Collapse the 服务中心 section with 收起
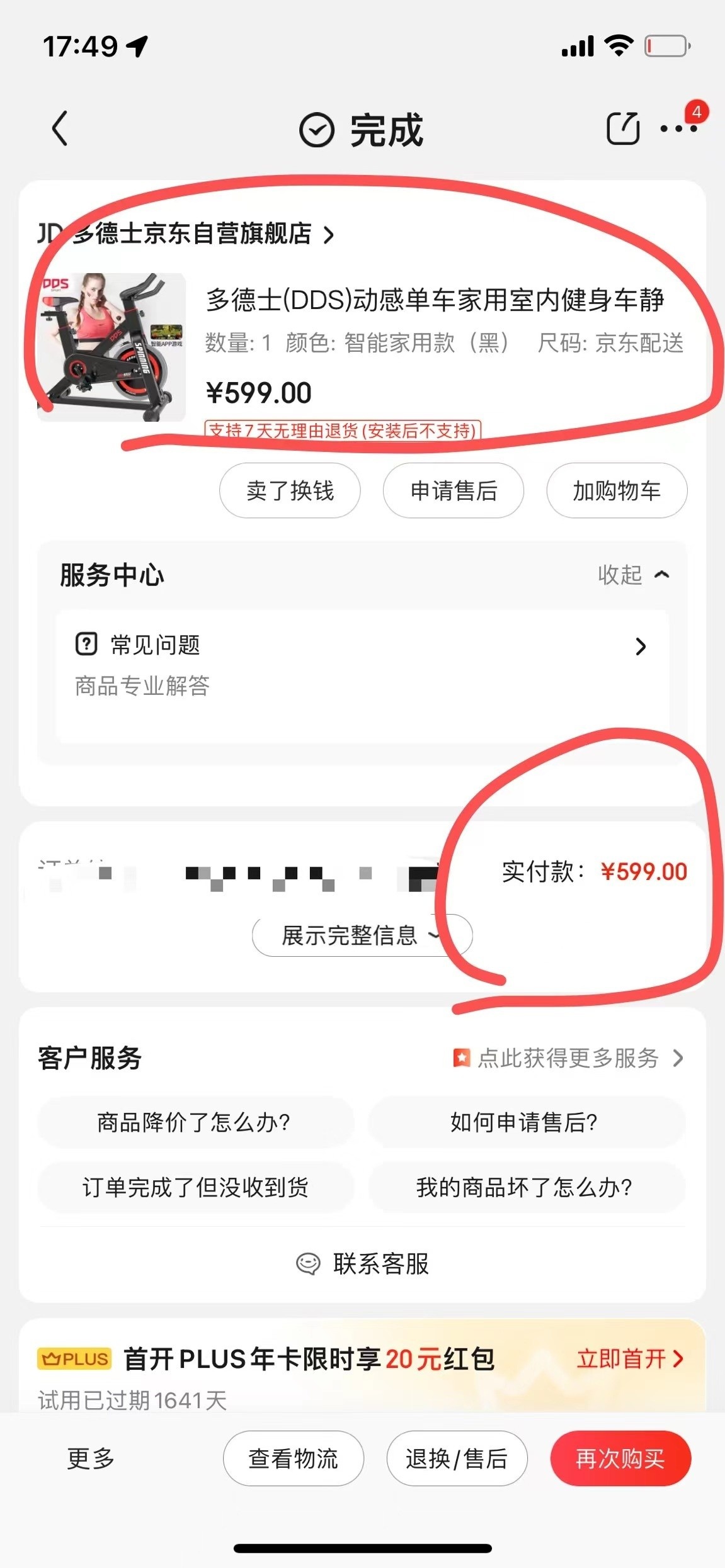Image resolution: width=725 pixels, height=1568 pixels. tap(632, 575)
